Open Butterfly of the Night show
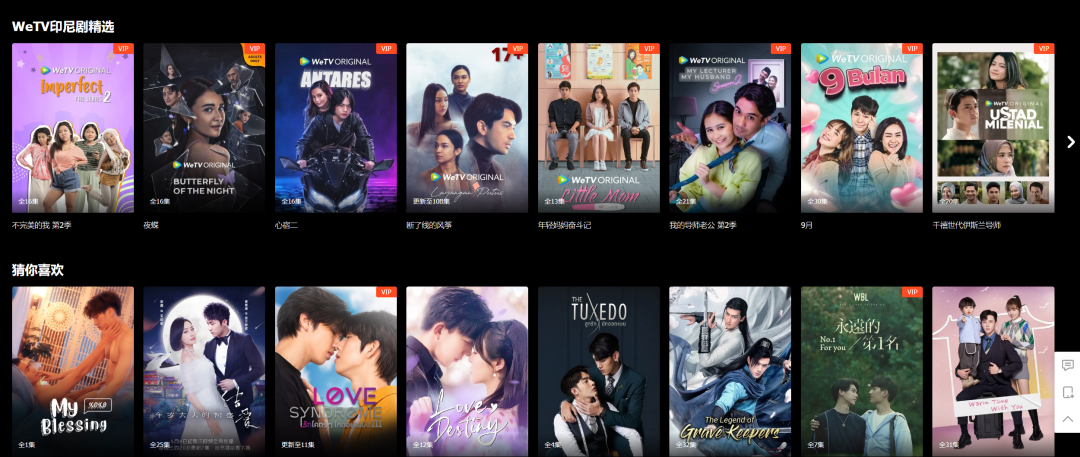This screenshot has height=457, width=1080. pos(204,127)
